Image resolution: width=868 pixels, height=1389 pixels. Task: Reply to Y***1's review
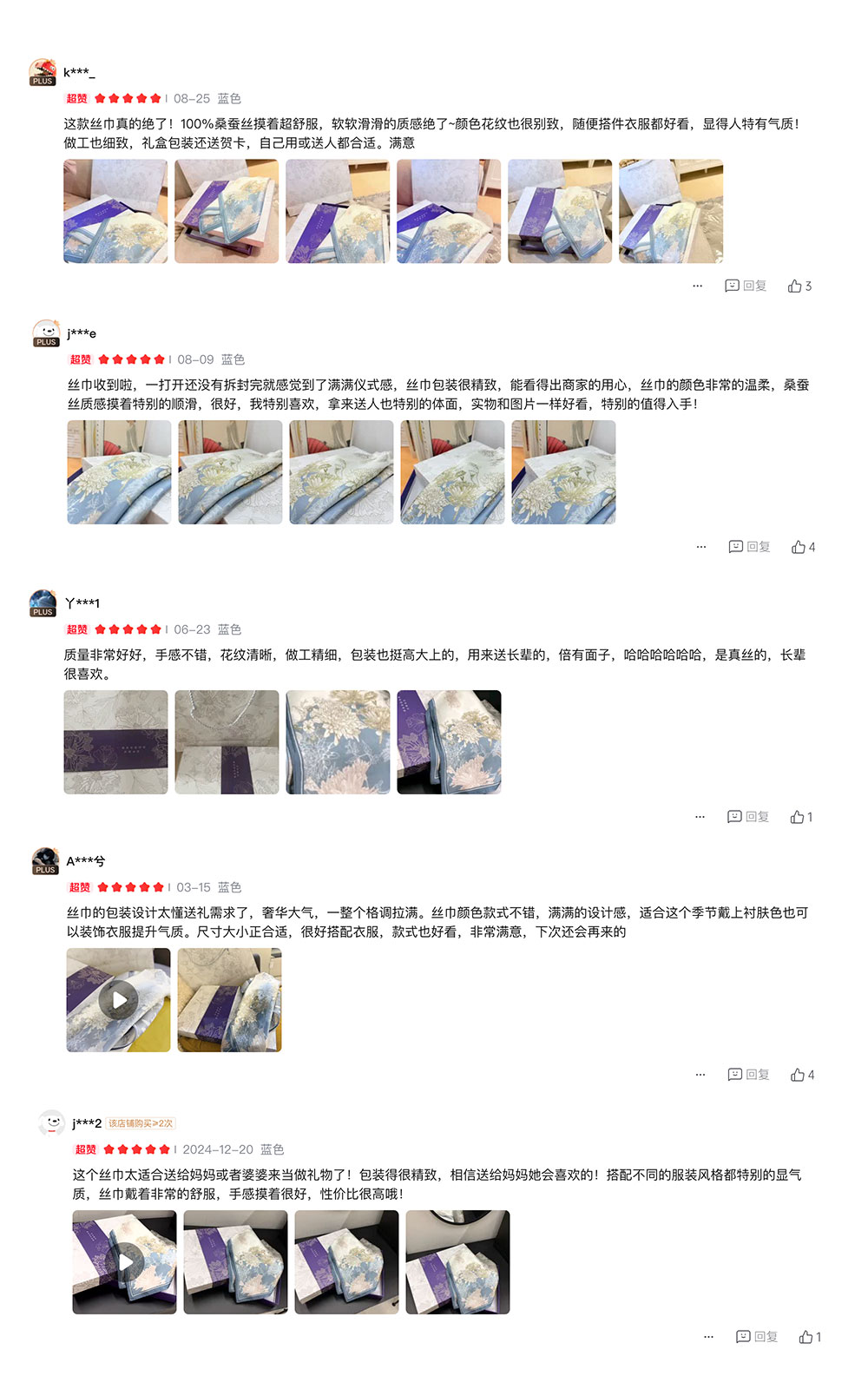tap(747, 817)
